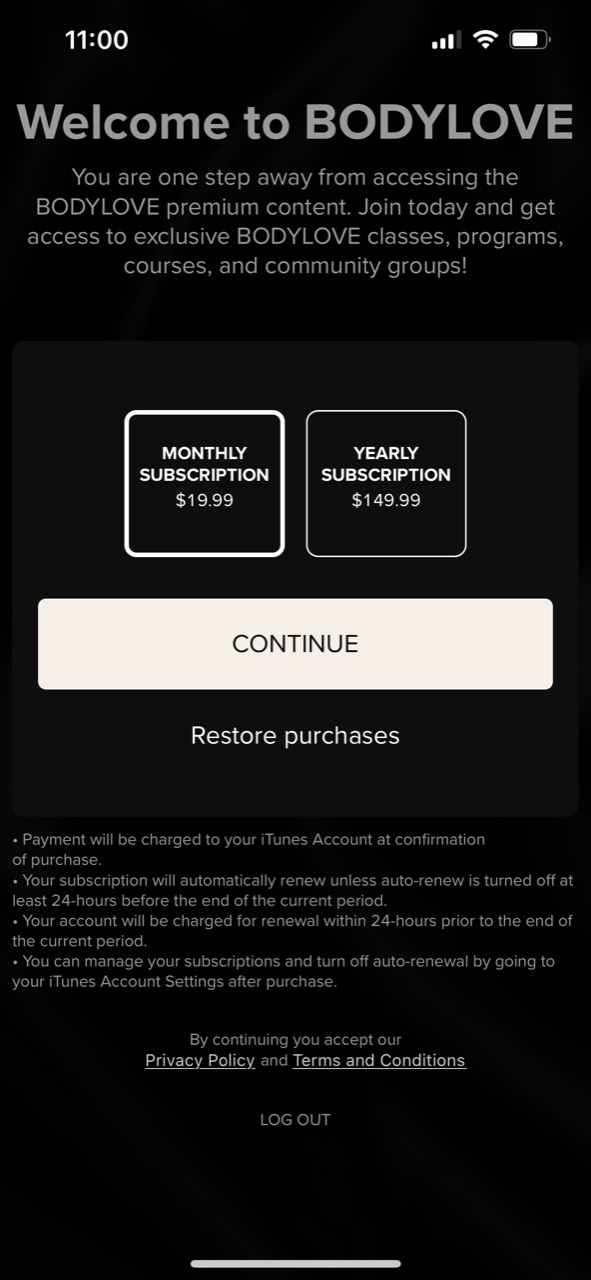Open the Terms and Conditions link

point(379,1060)
